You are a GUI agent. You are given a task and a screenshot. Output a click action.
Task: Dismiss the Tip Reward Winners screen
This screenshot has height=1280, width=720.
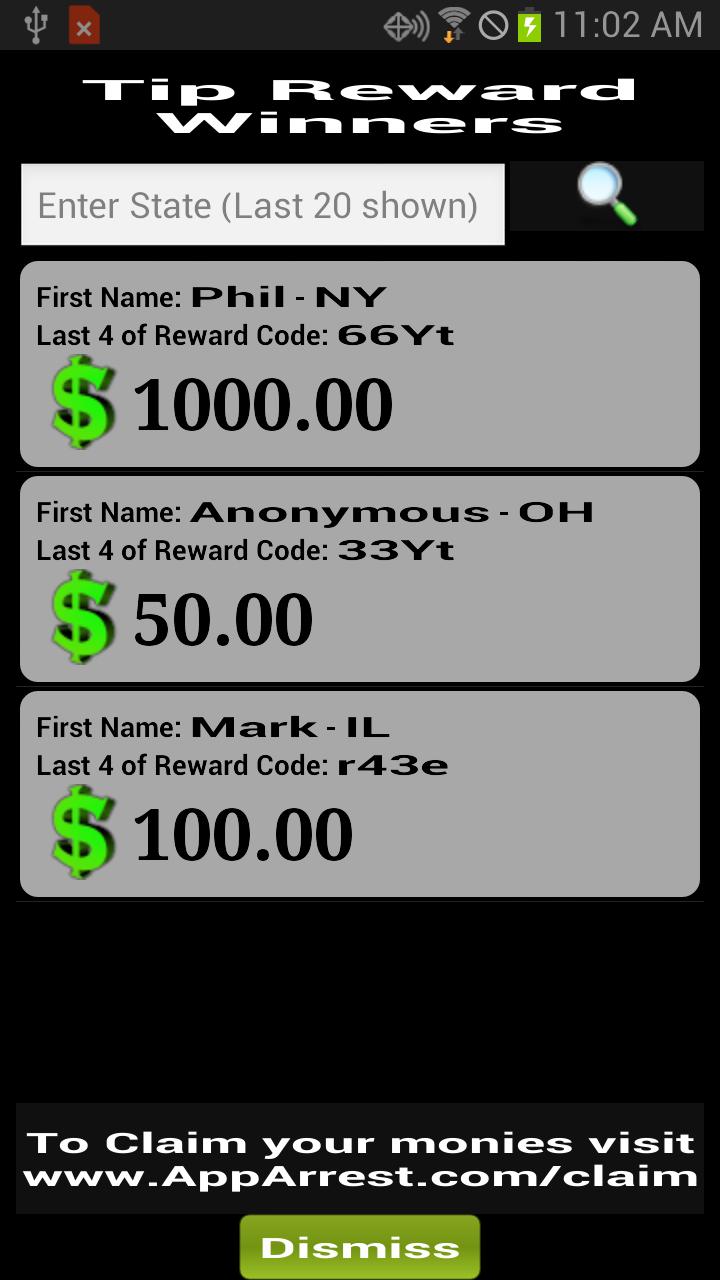pyautogui.click(x=359, y=1247)
